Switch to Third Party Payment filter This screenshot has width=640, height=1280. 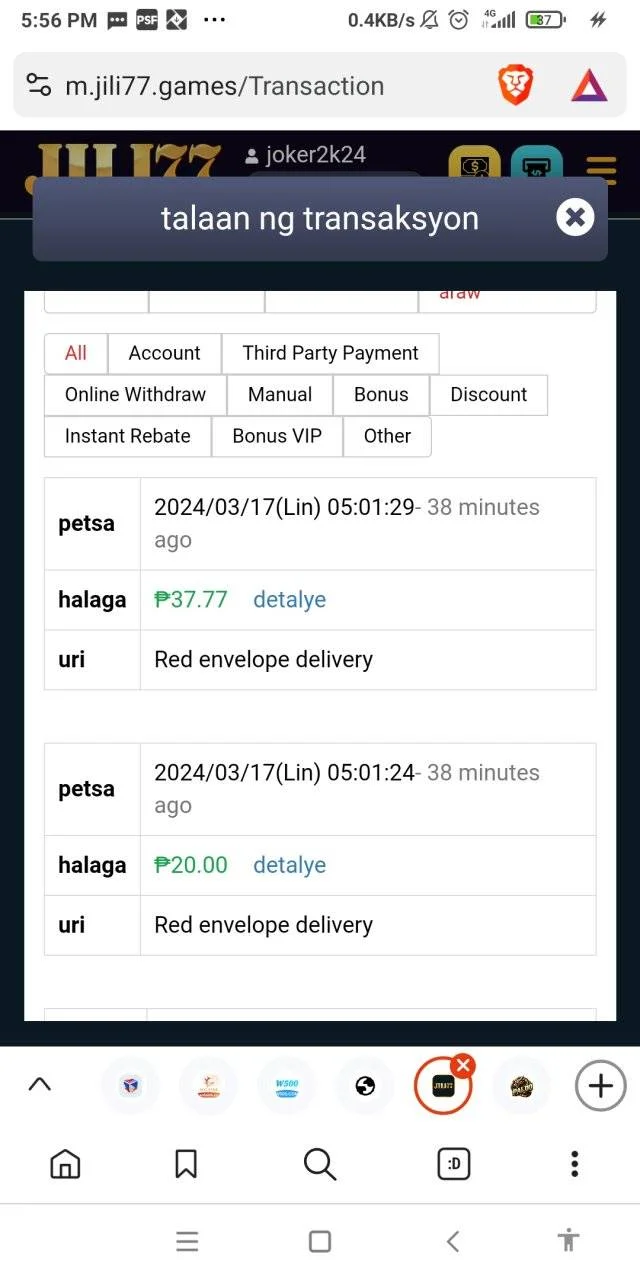pos(330,353)
